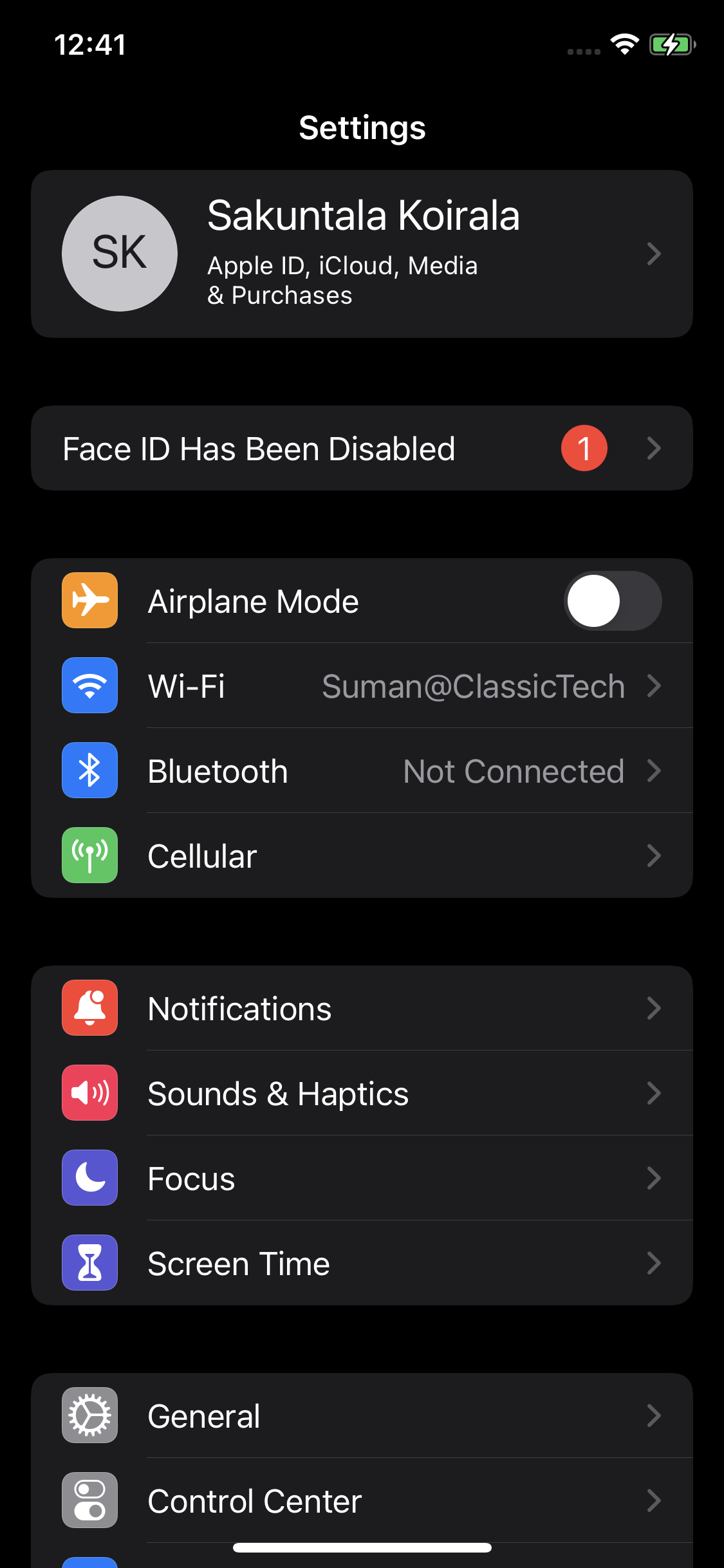Open the Cellular antenna icon
This screenshot has width=724, height=1568.
(89, 855)
